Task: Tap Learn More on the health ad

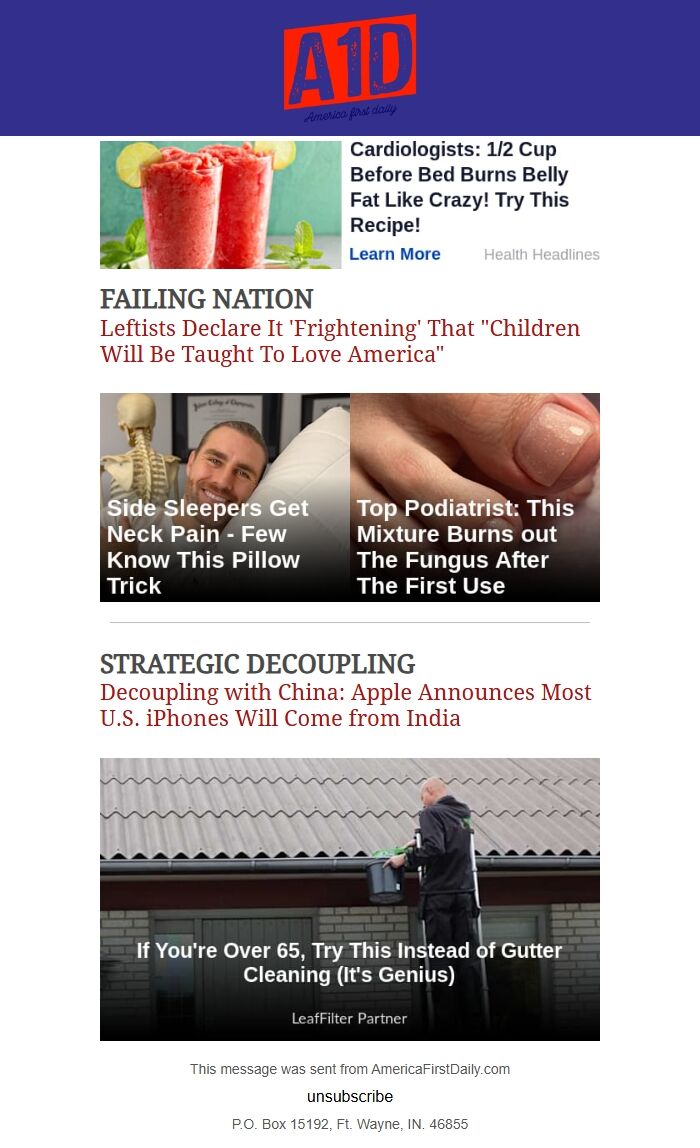Action: (x=395, y=254)
